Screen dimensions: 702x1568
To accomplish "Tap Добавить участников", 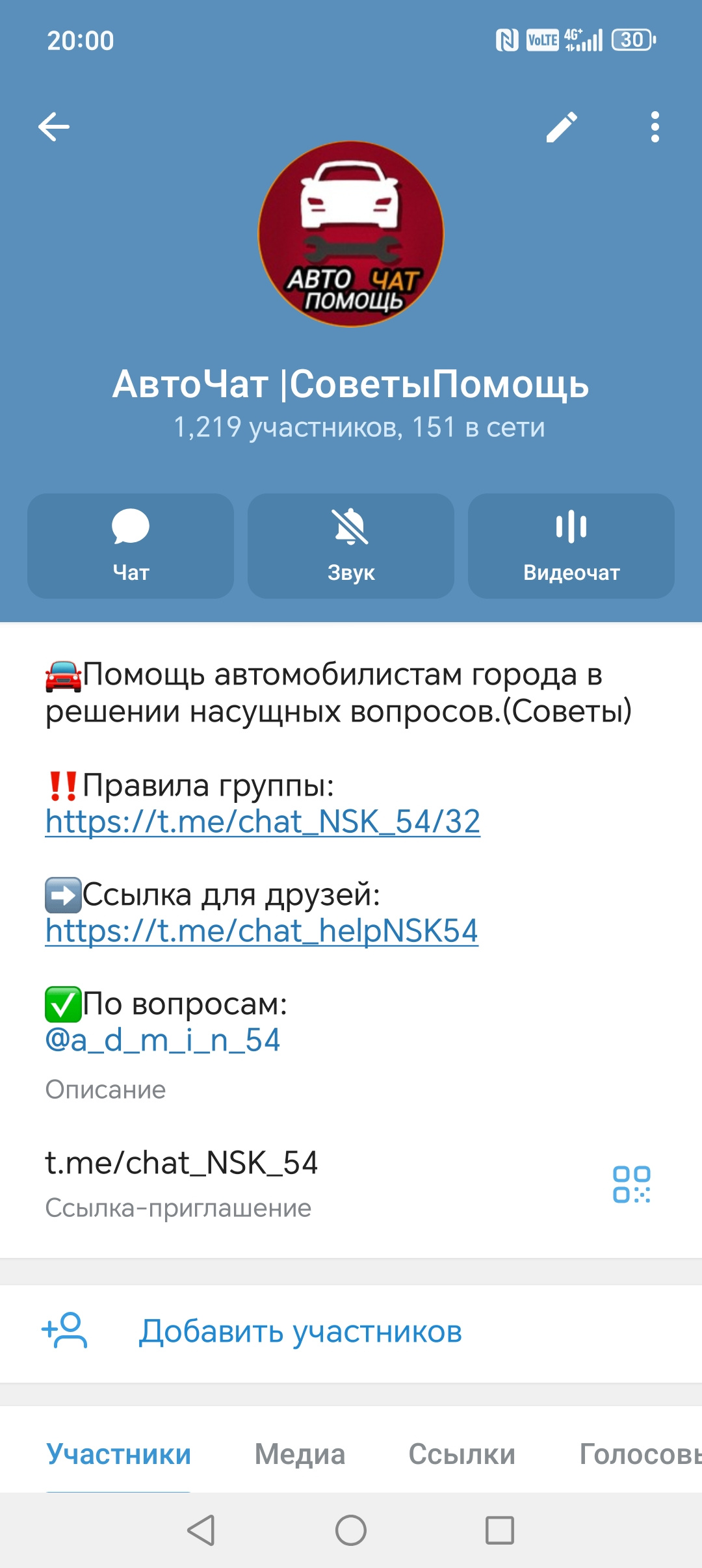I will (300, 1331).
